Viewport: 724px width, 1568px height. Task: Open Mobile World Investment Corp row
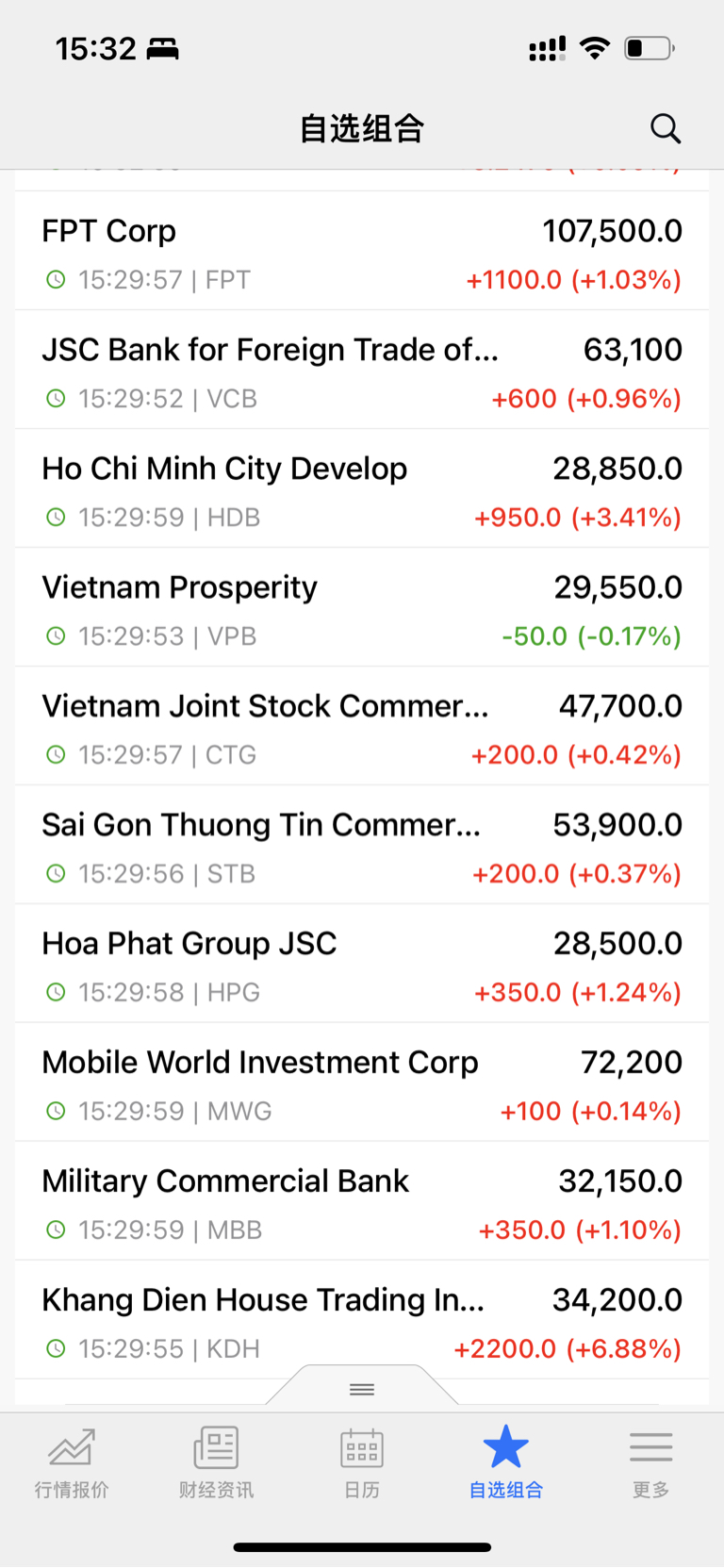362,1082
